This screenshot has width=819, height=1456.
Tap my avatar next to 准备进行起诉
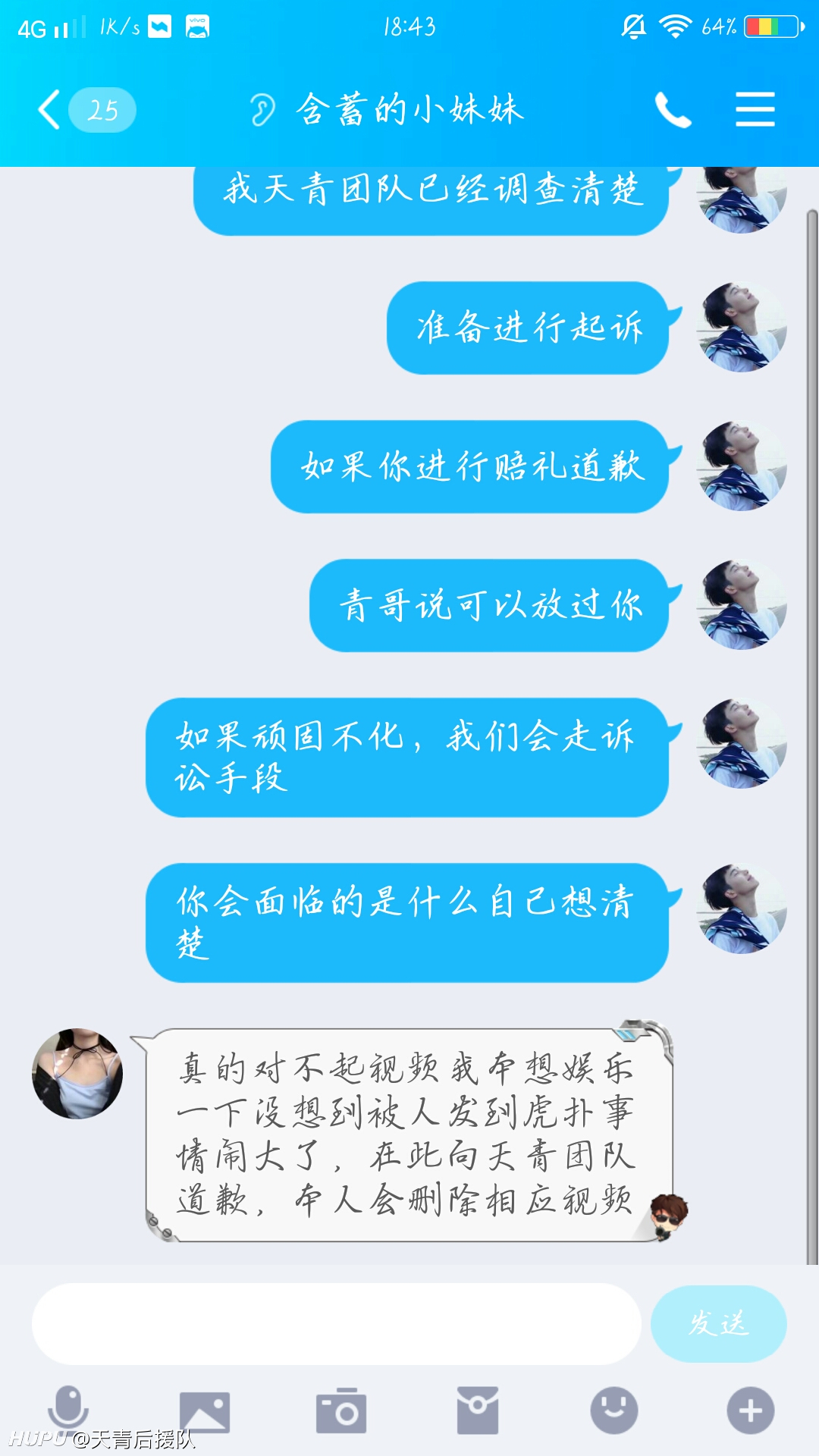pyautogui.click(x=742, y=327)
